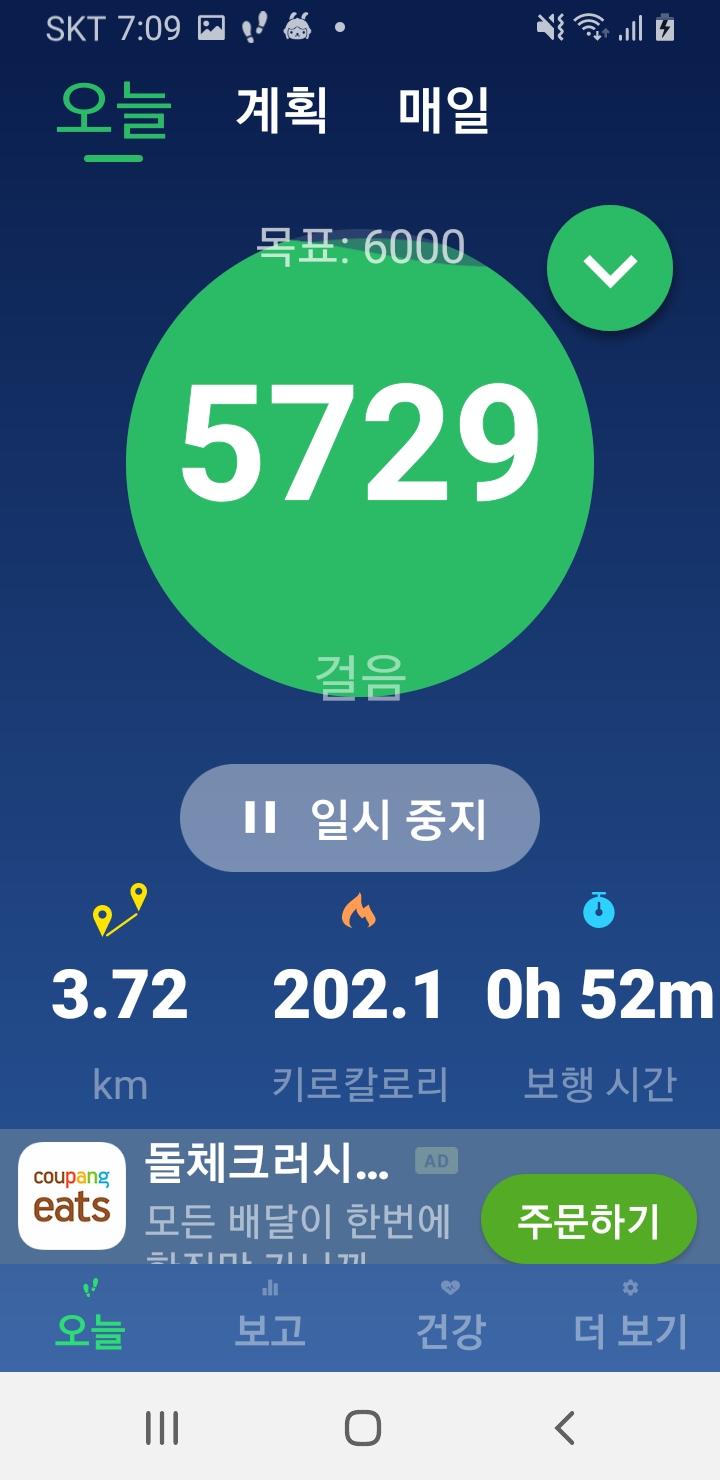This screenshot has height=1480, width=720.
Task: Switch to the 계획 tab
Action: pyautogui.click(x=281, y=110)
